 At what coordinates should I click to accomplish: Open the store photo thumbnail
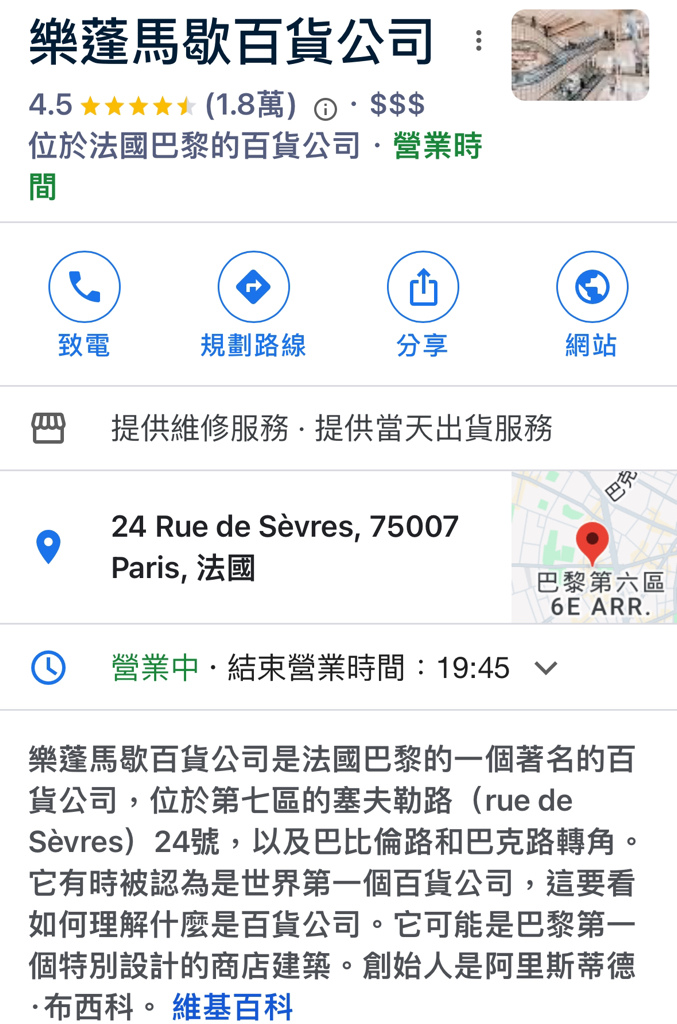tap(579, 56)
